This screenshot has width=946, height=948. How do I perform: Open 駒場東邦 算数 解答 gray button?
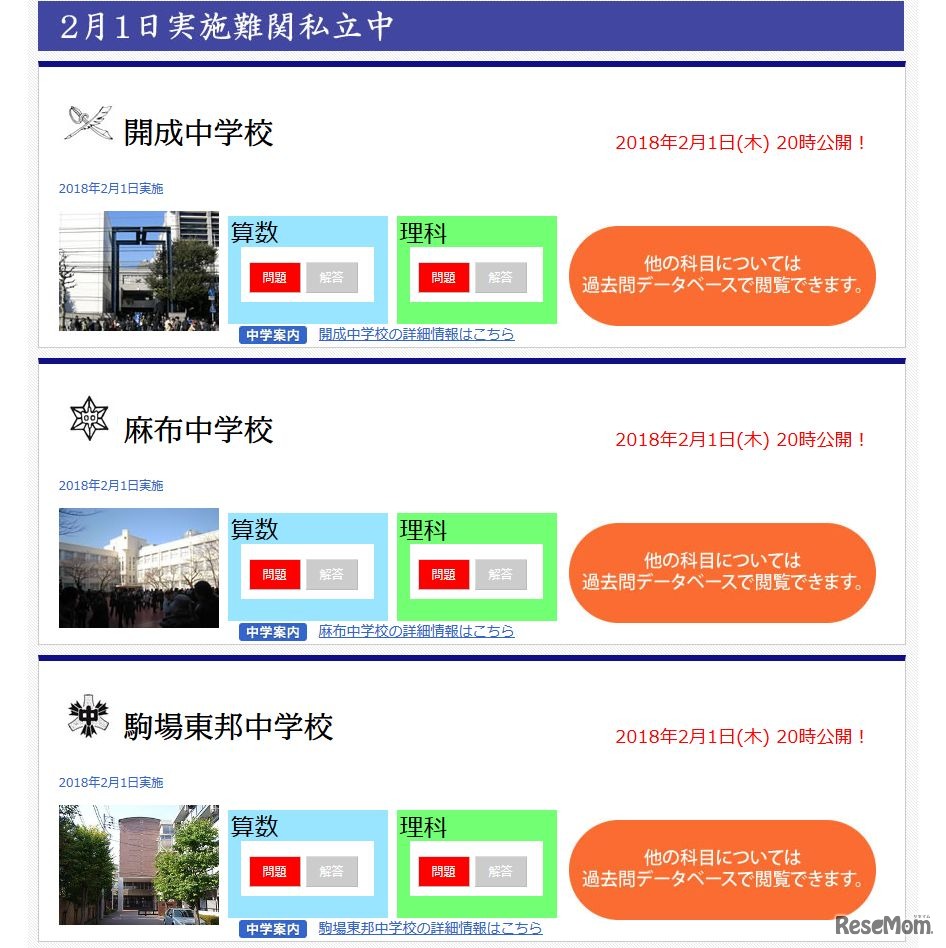tap(332, 872)
